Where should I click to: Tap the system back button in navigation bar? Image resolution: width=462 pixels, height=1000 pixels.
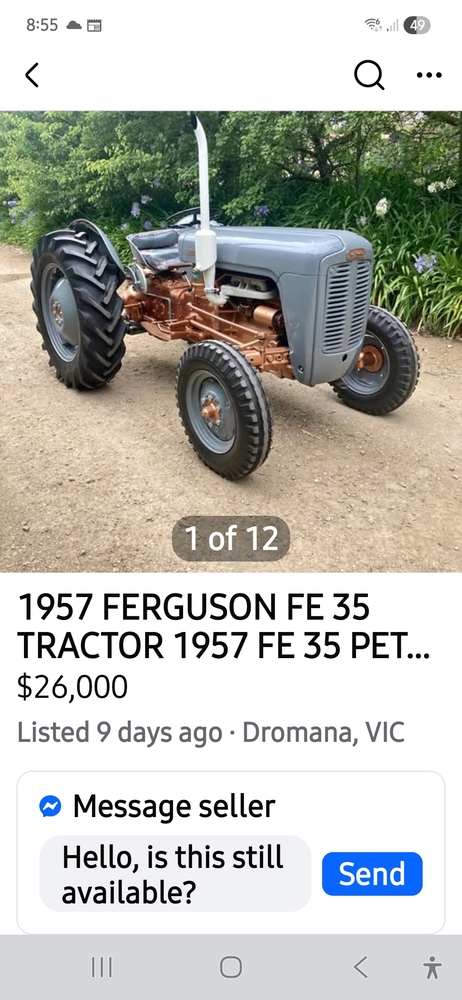(x=361, y=967)
